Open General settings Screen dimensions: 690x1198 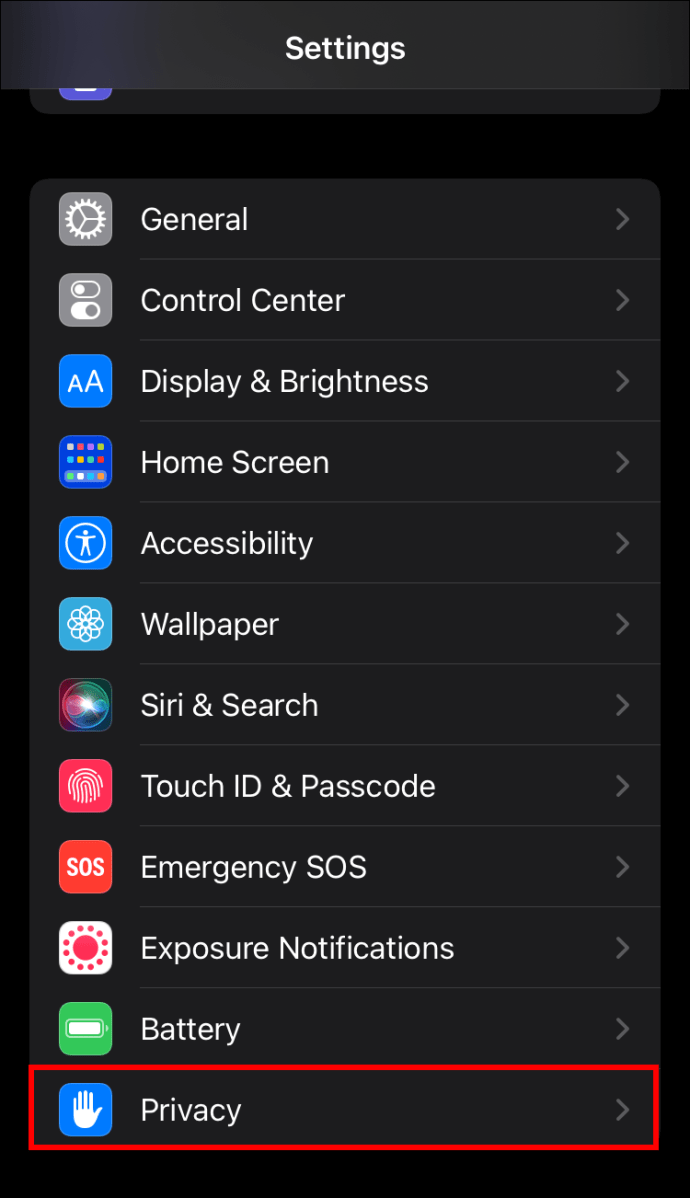pos(345,219)
